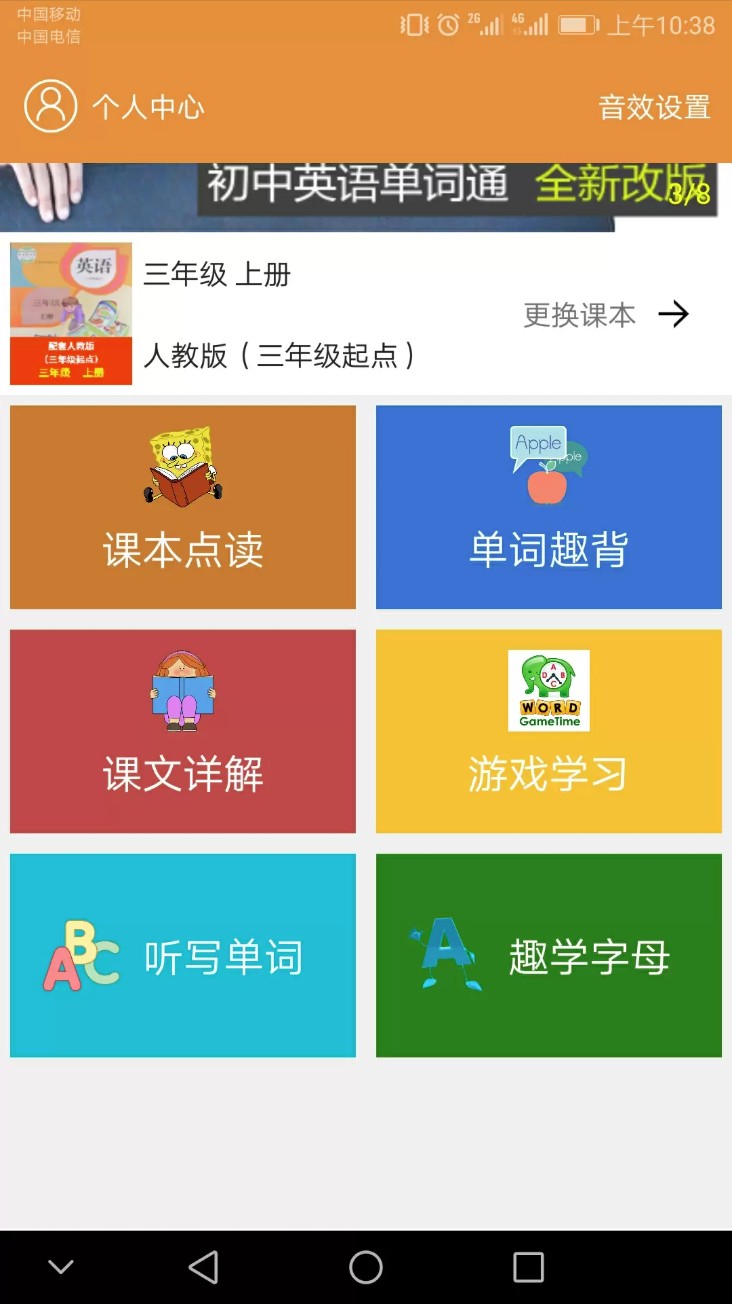732x1304 pixels.
Task: Tap the Android home circle button
Action: coord(366,1265)
